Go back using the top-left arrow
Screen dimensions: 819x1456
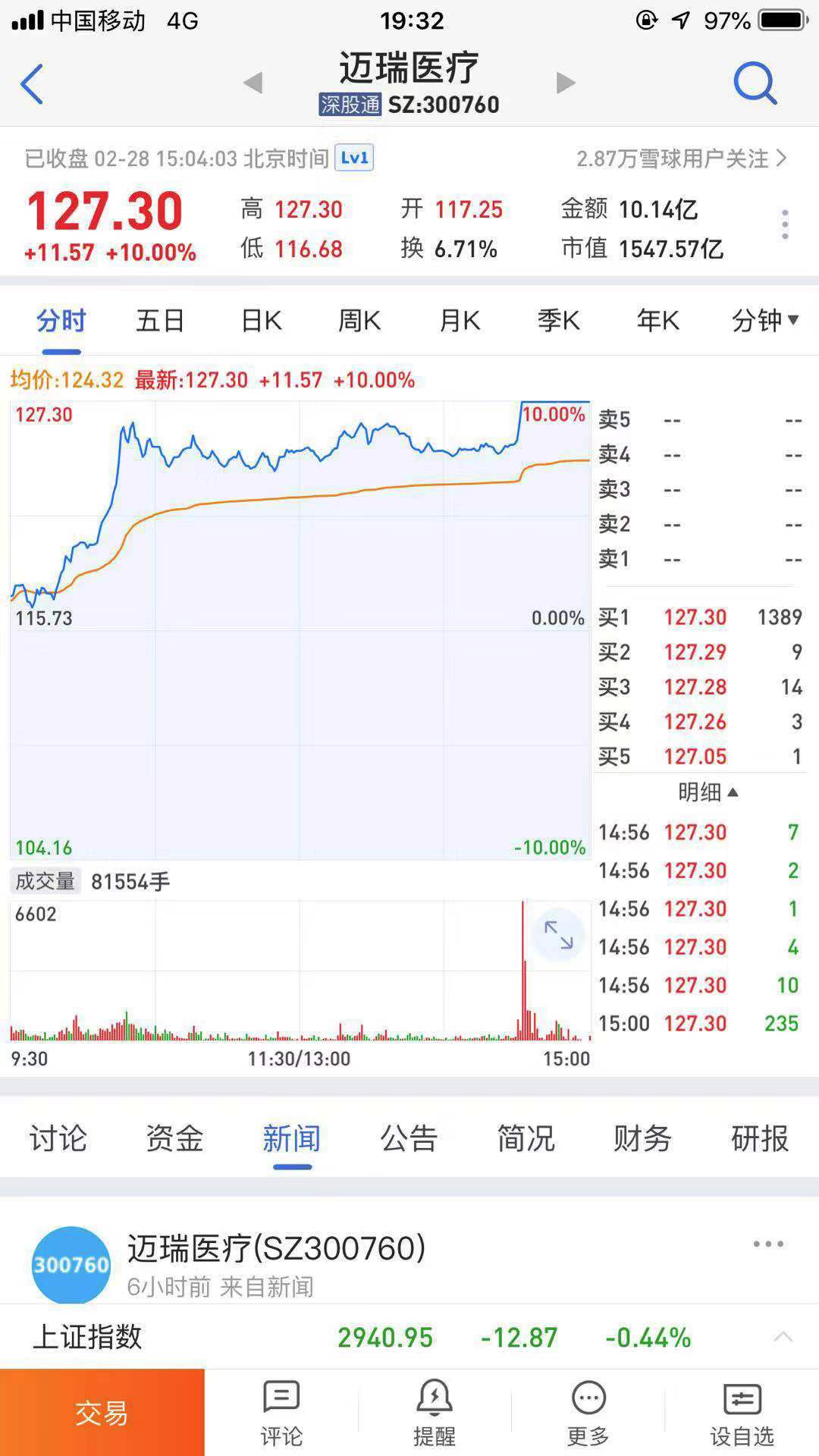32,83
